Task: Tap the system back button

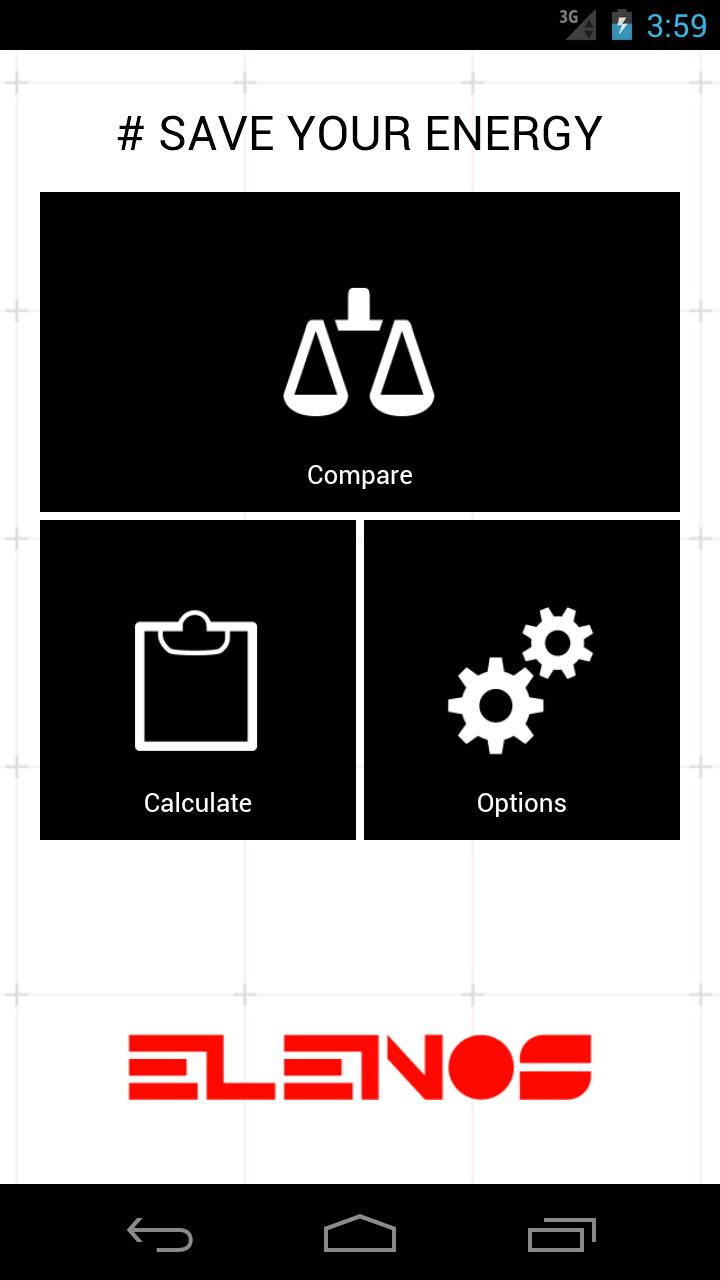Action: pyautogui.click(x=160, y=1234)
